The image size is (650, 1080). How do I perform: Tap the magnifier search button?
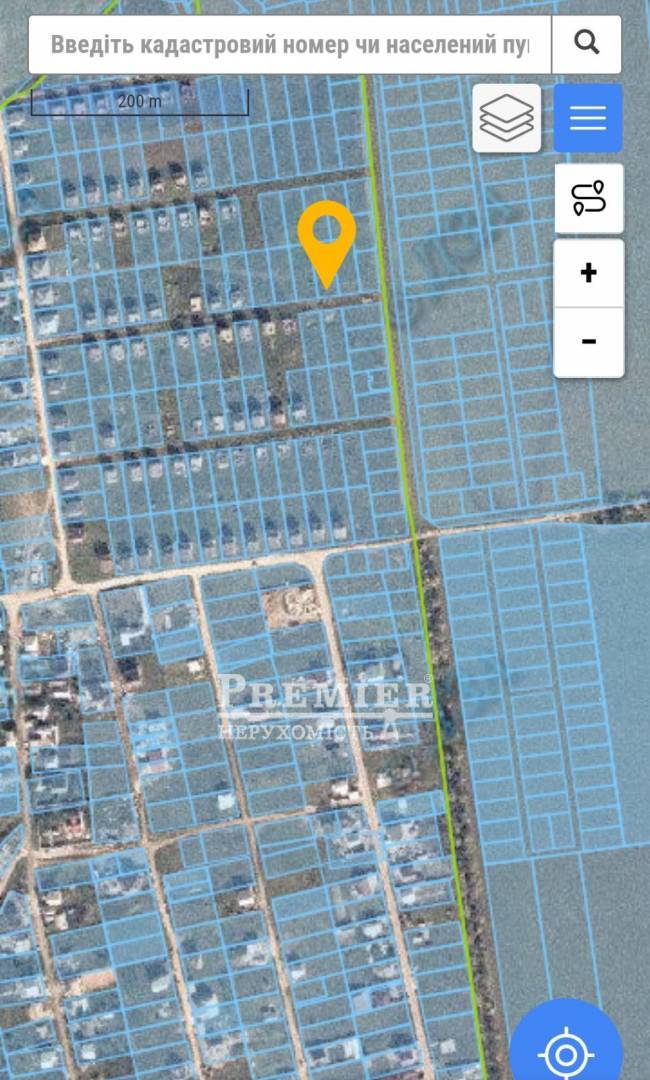(x=587, y=44)
